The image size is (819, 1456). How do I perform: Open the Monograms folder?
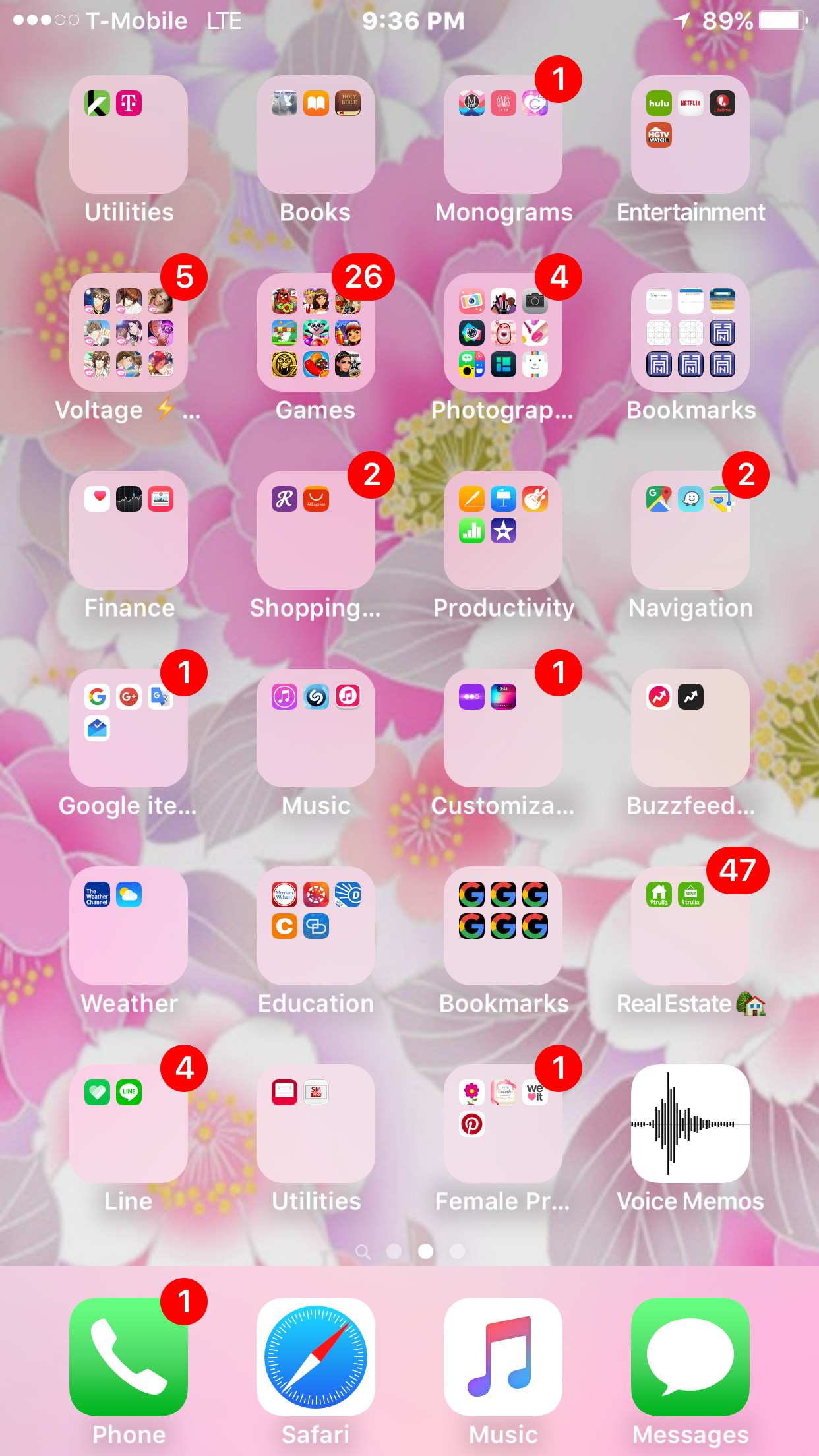tap(502, 135)
